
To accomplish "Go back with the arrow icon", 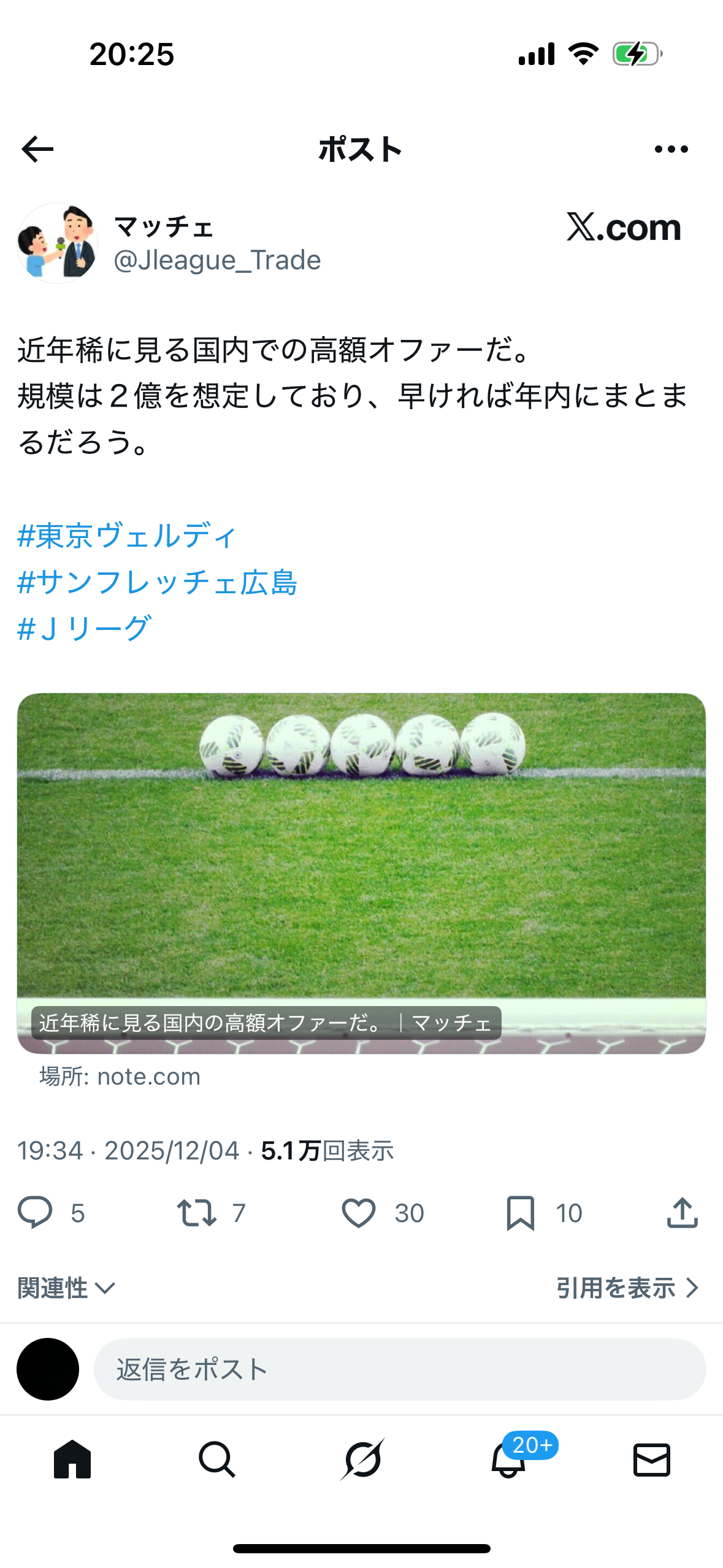I will [x=37, y=149].
